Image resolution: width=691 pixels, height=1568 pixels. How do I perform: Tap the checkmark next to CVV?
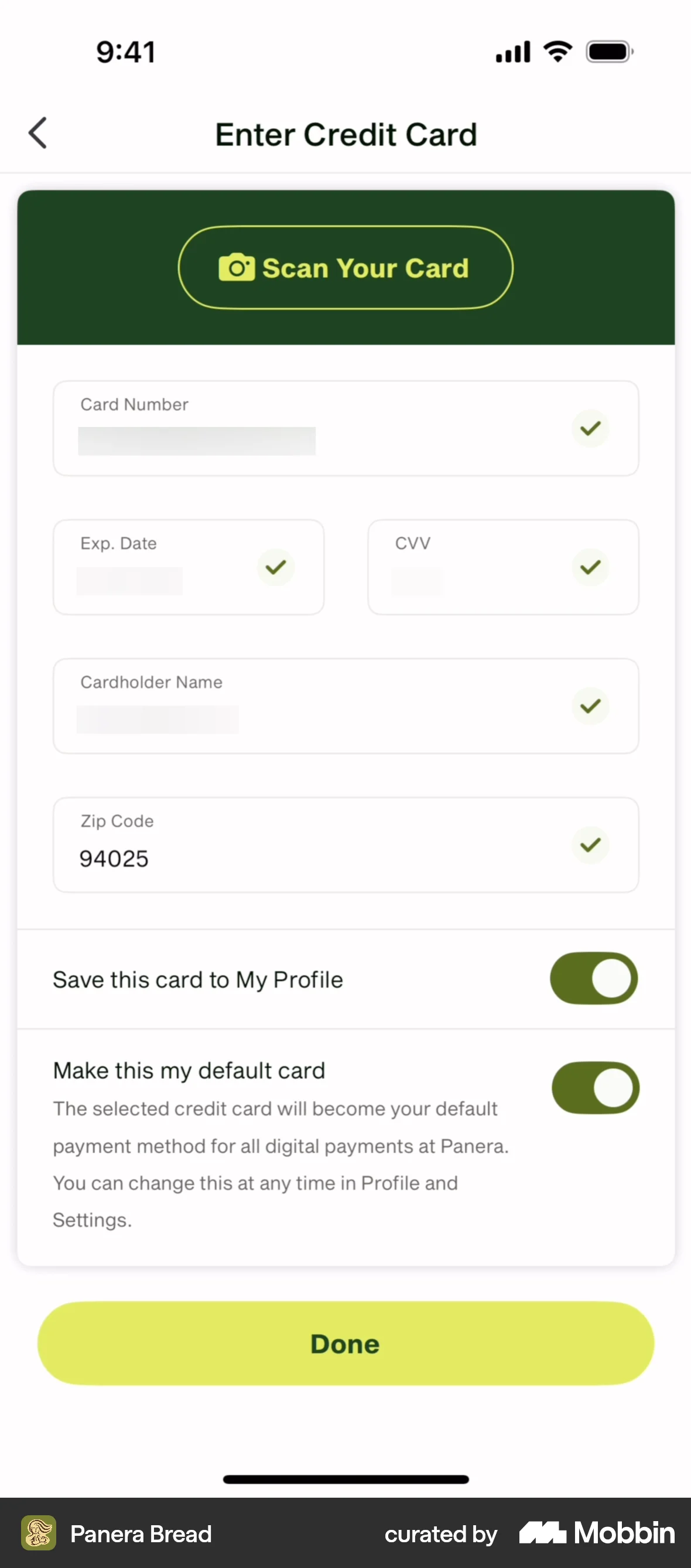(x=590, y=567)
